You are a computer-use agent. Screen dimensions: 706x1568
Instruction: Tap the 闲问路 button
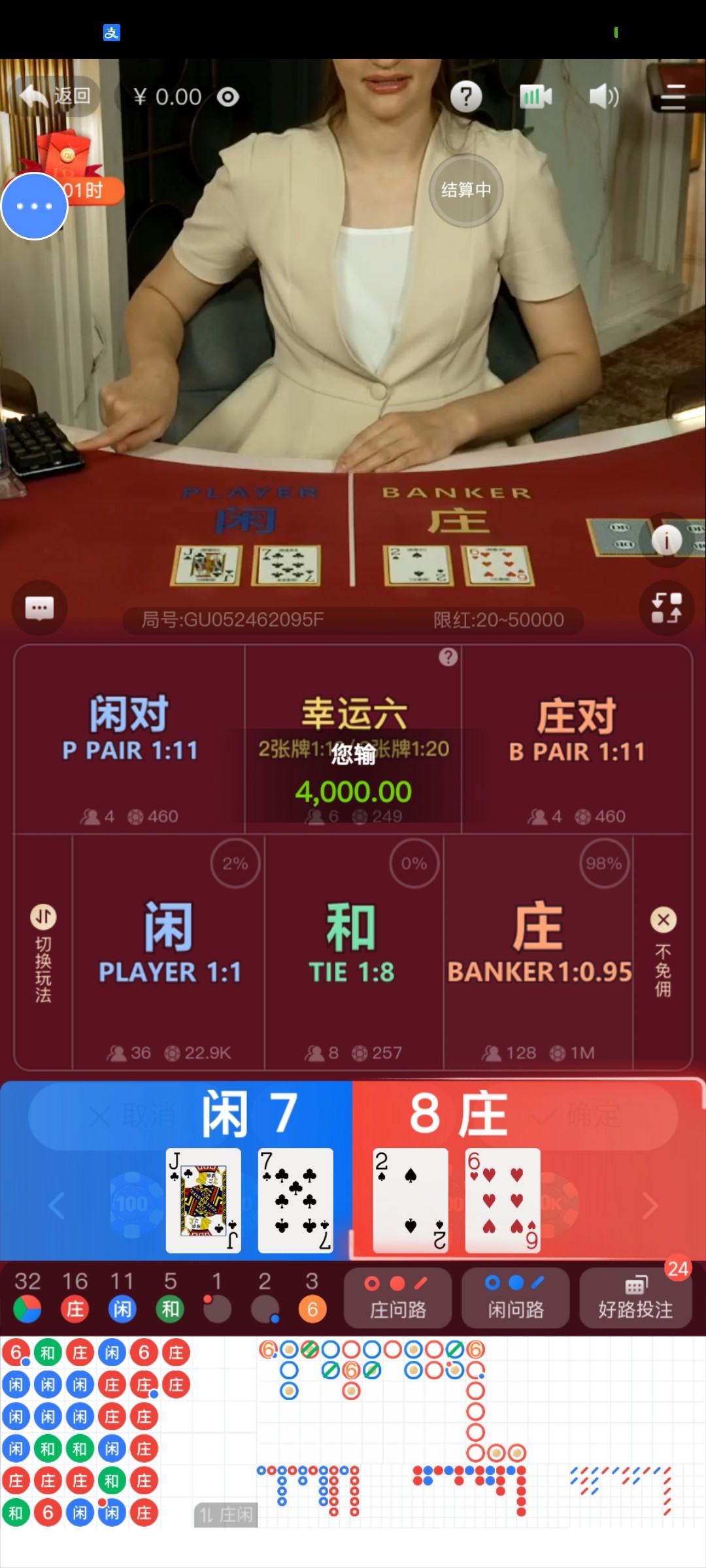click(515, 1298)
